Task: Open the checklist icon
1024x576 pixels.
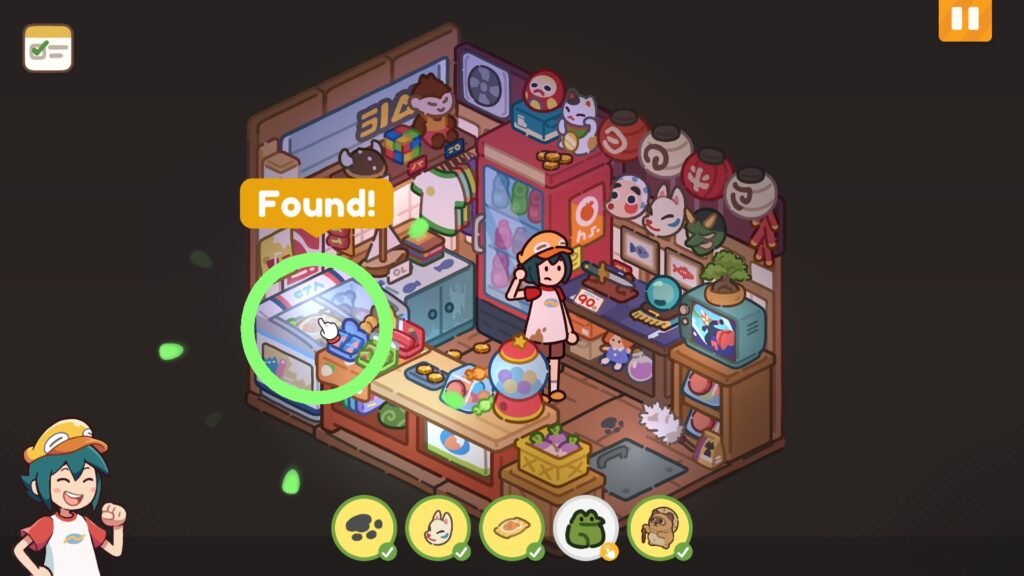Action: pos(48,48)
